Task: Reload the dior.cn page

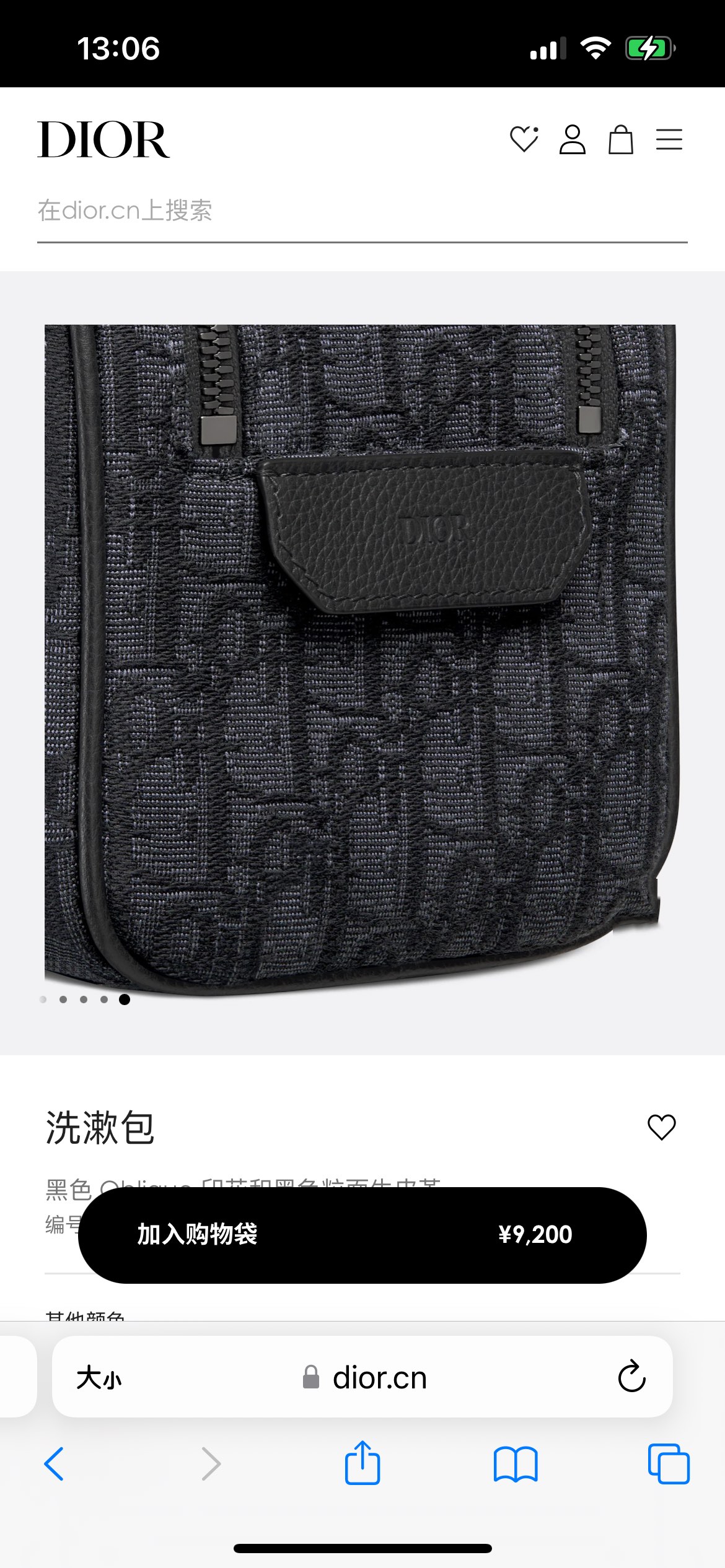Action: (631, 1377)
